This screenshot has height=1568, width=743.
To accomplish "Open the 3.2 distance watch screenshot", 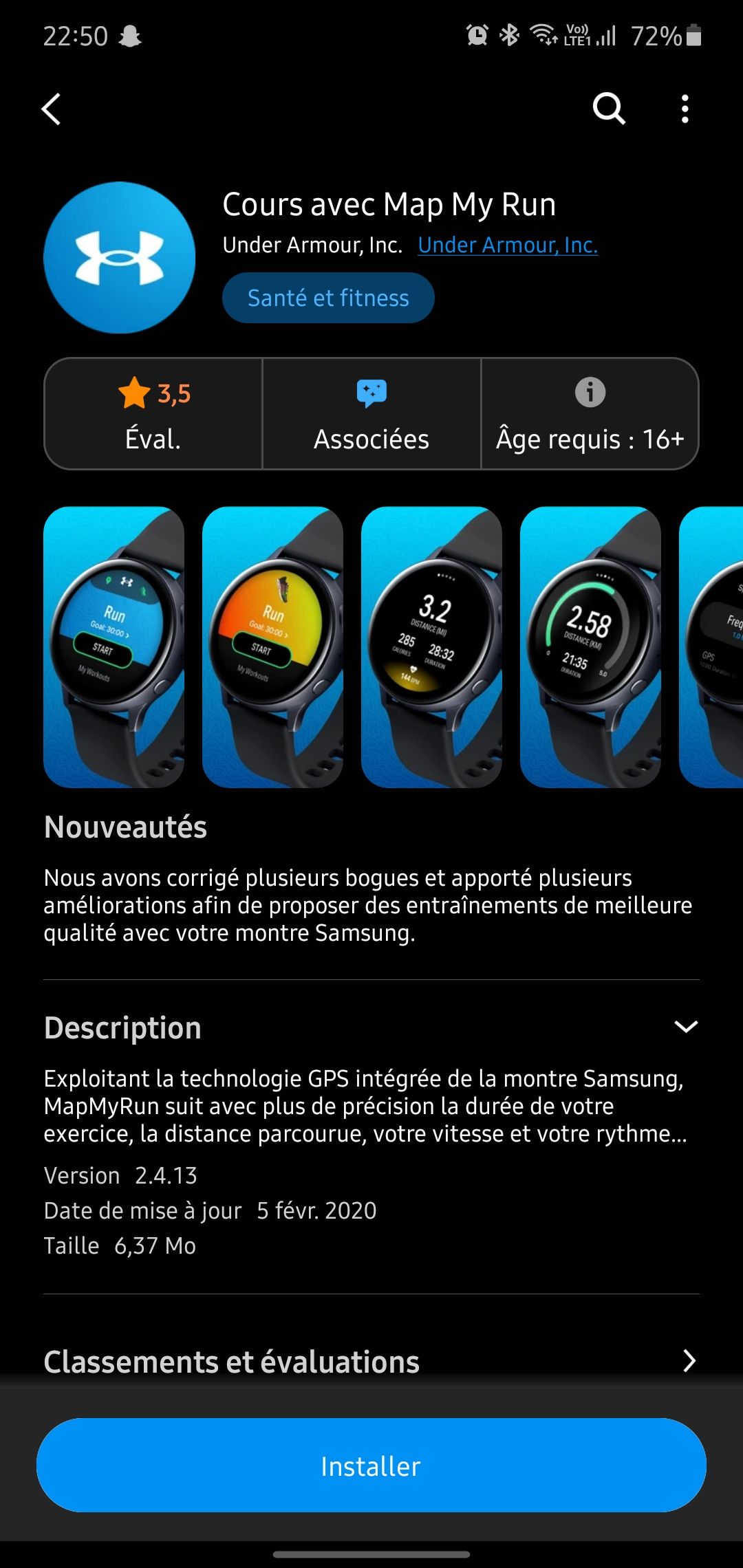I will coord(431,647).
